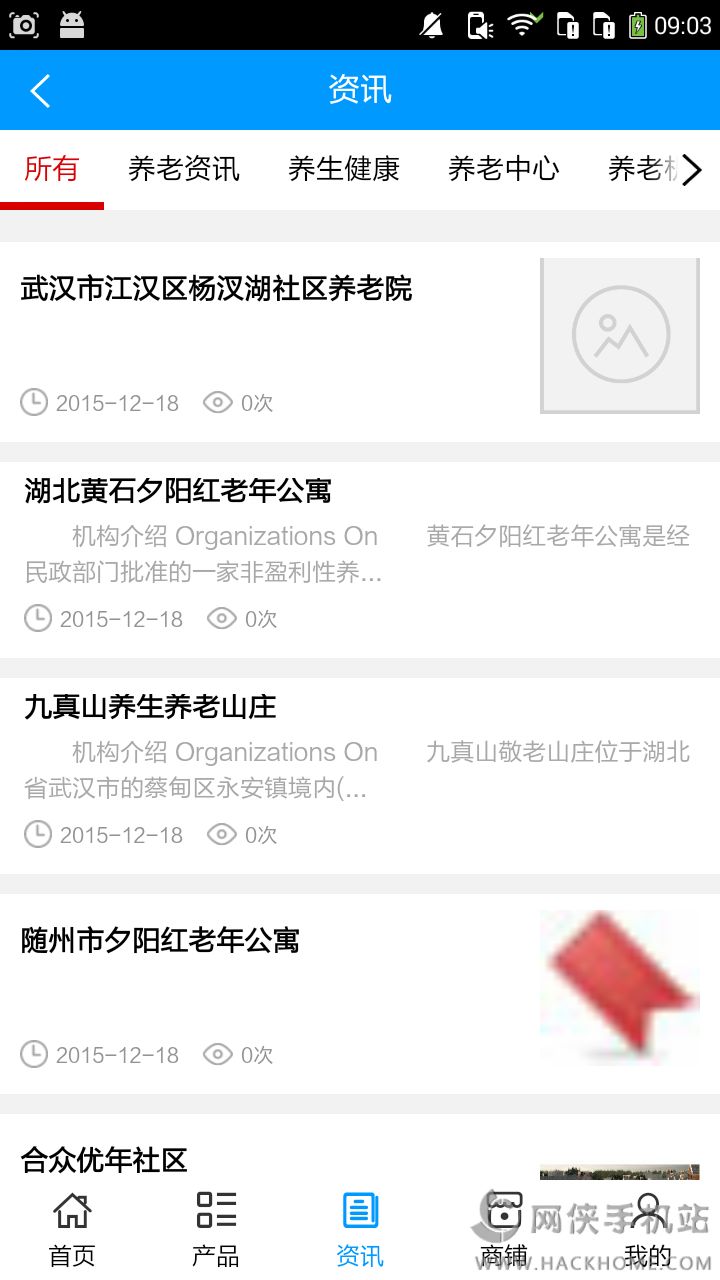Switch to the 产品 tab
The height and width of the screenshot is (1280, 720).
(216, 1228)
